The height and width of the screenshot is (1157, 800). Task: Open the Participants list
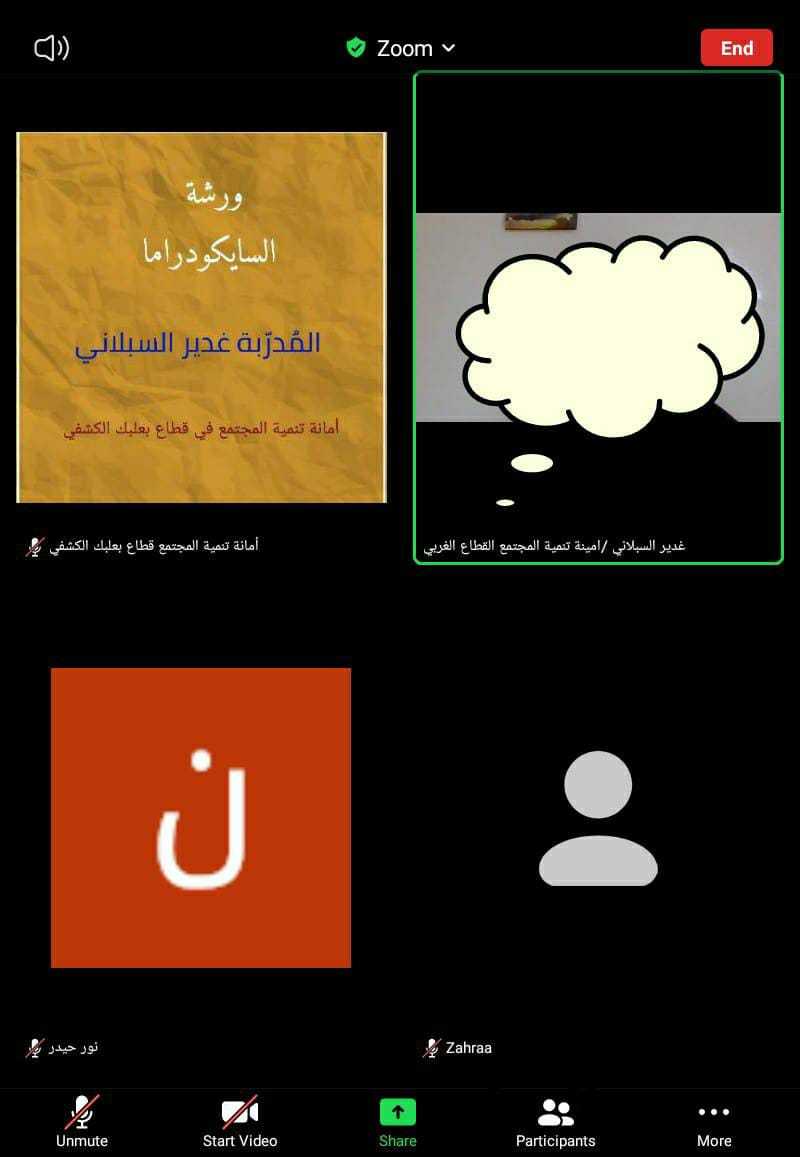coord(555,1121)
